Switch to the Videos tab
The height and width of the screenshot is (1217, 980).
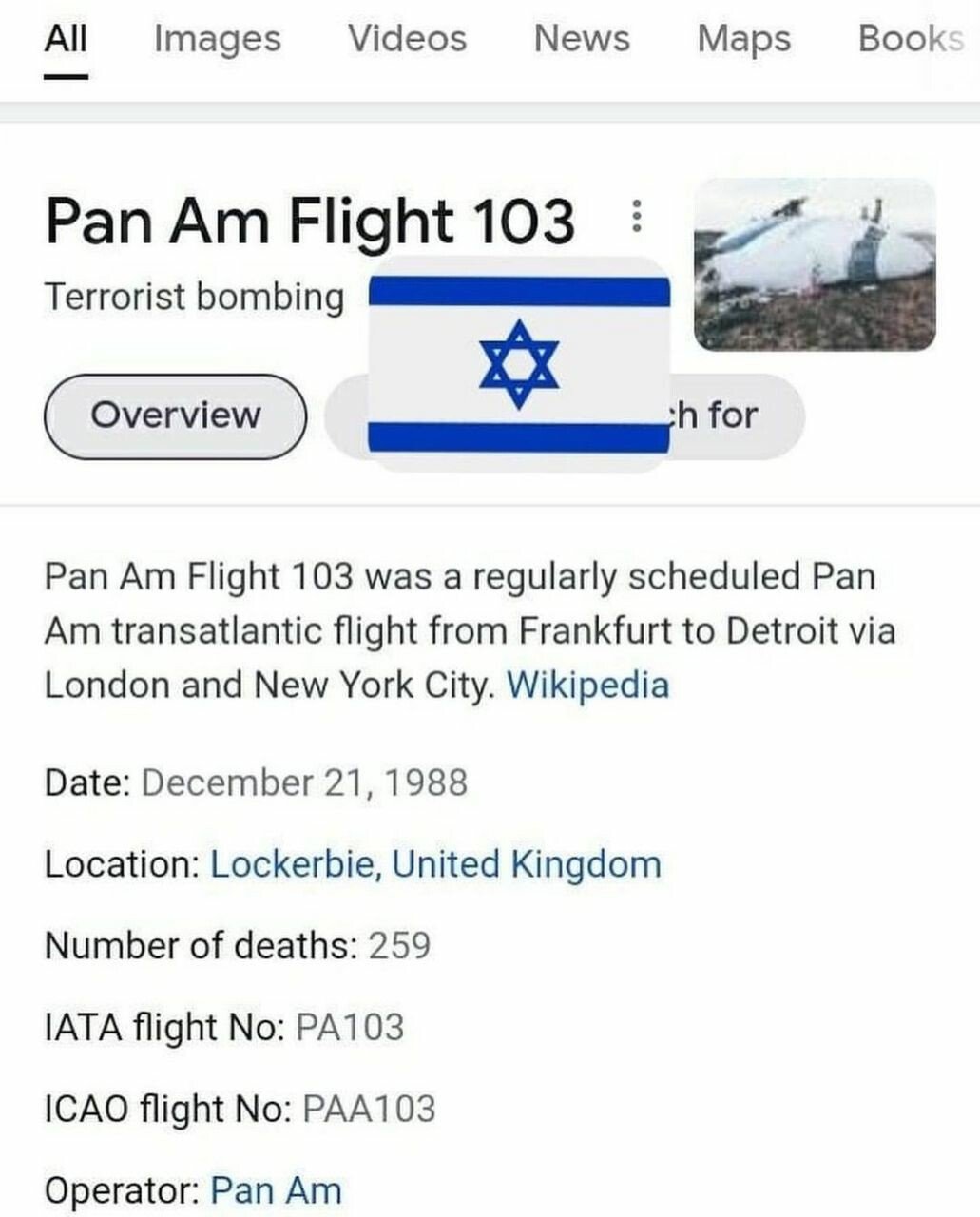point(407,39)
